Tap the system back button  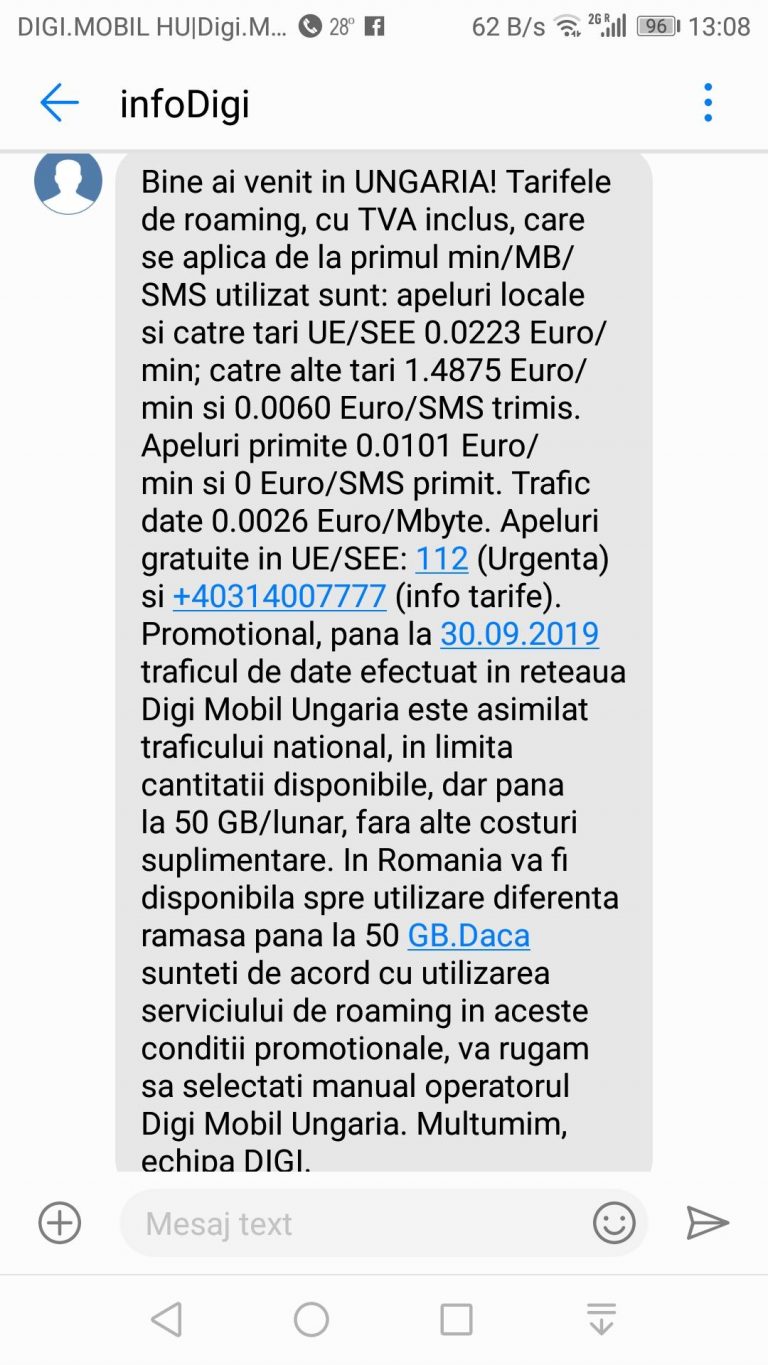166,1320
